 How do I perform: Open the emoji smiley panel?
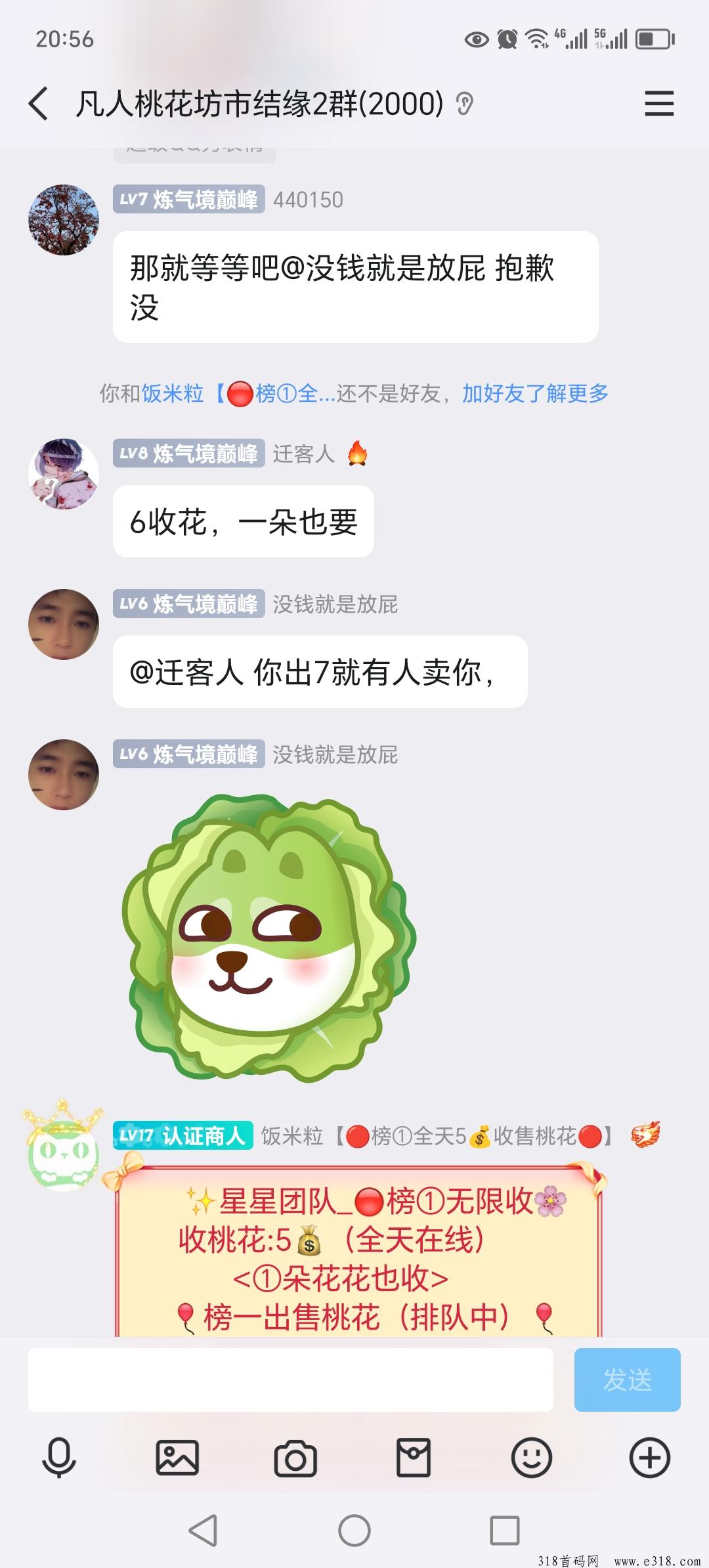click(x=532, y=1458)
